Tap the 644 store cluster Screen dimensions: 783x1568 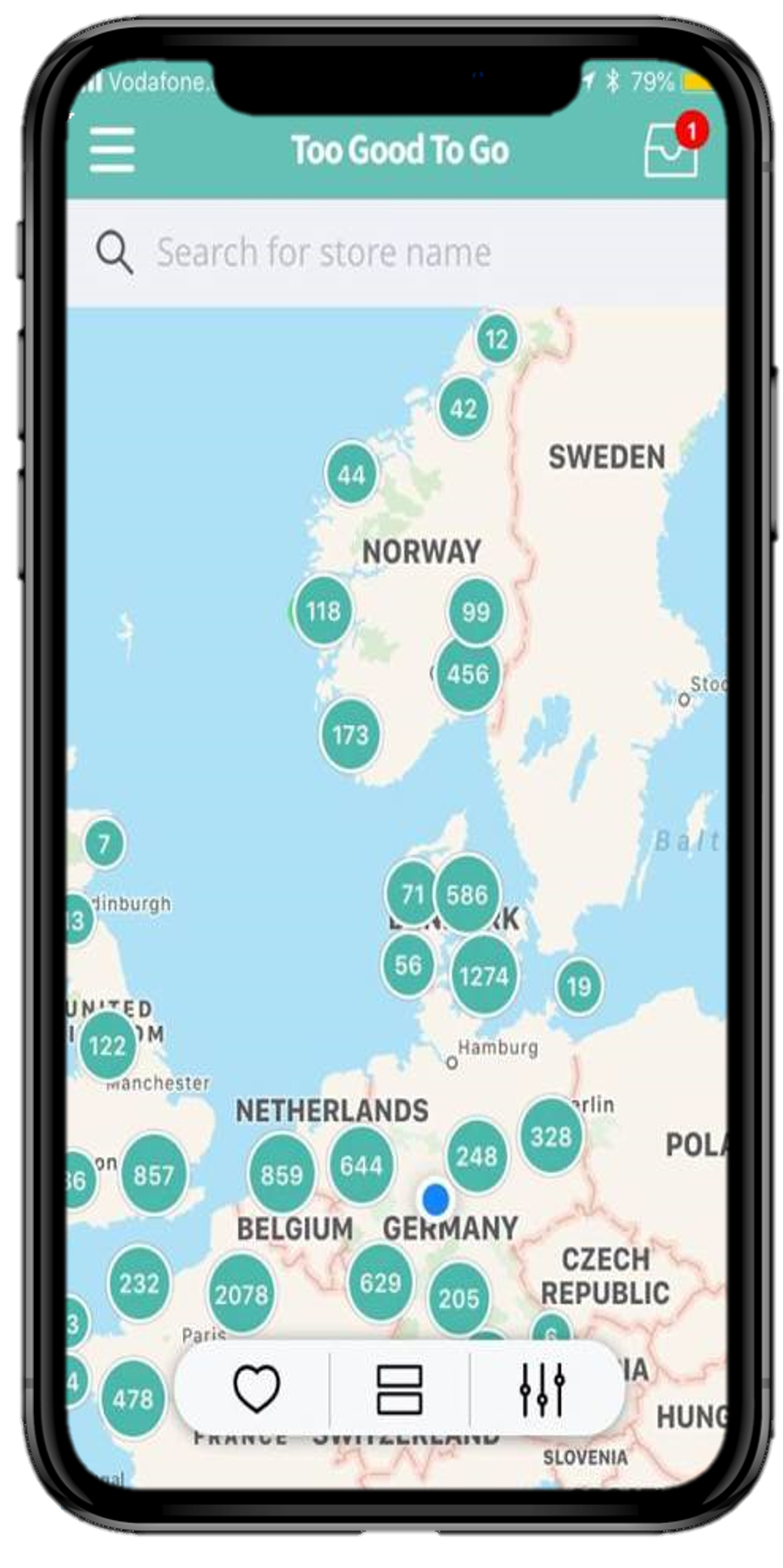[361, 1165]
